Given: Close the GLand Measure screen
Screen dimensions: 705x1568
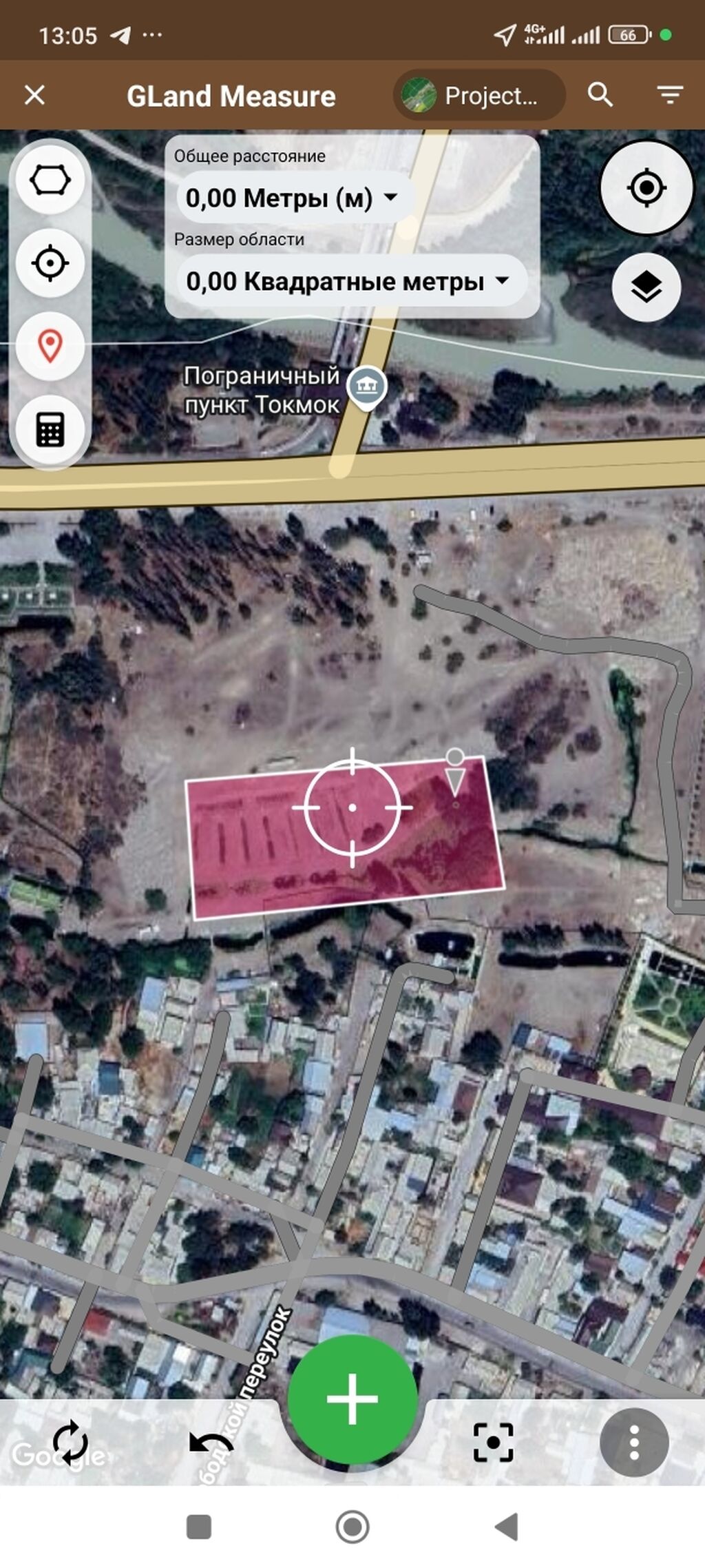Looking at the screenshot, I should pyautogui.click(x=34, y=95).
